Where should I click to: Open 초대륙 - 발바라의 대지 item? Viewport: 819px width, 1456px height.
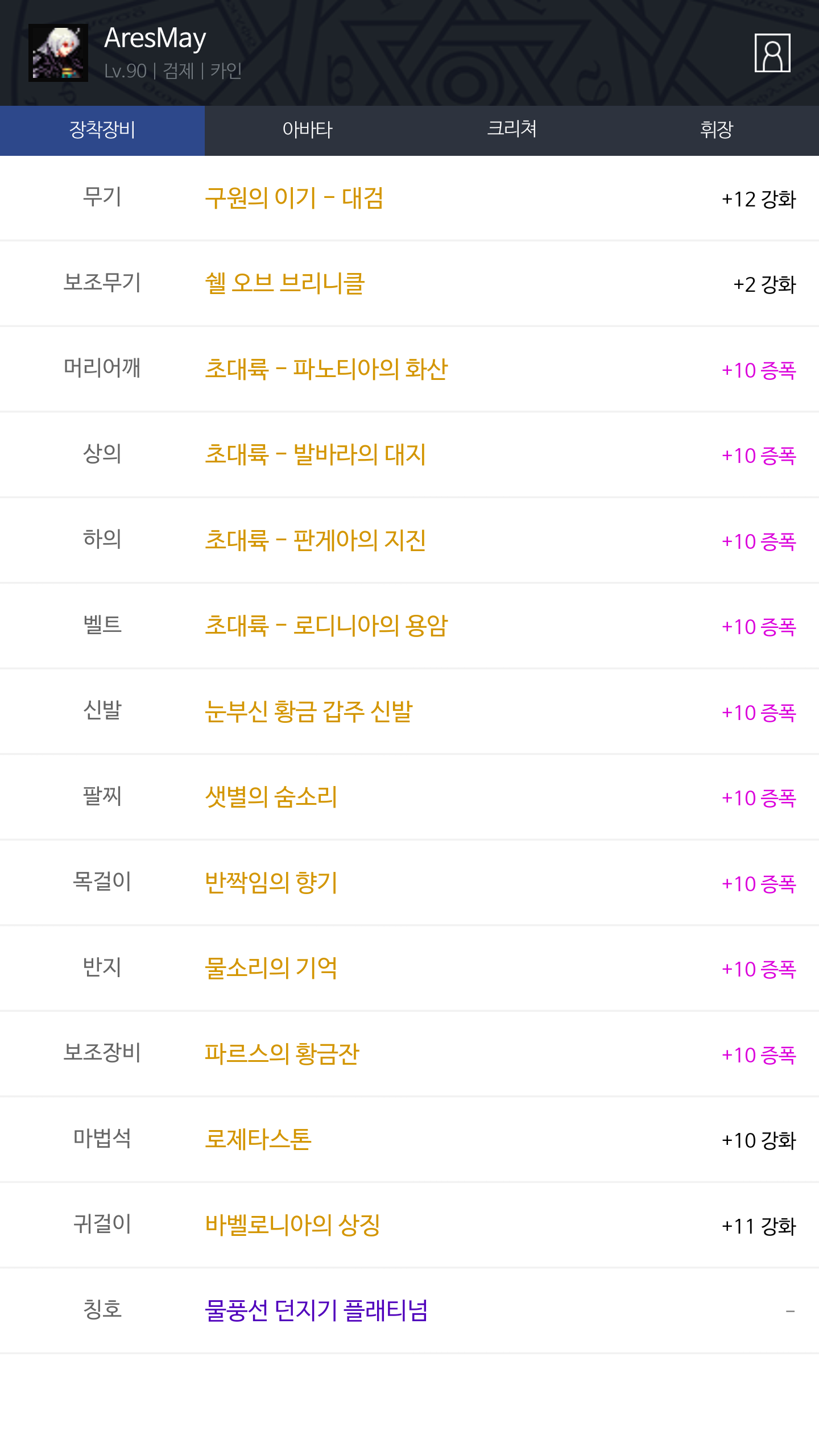[x=316, y=455]
